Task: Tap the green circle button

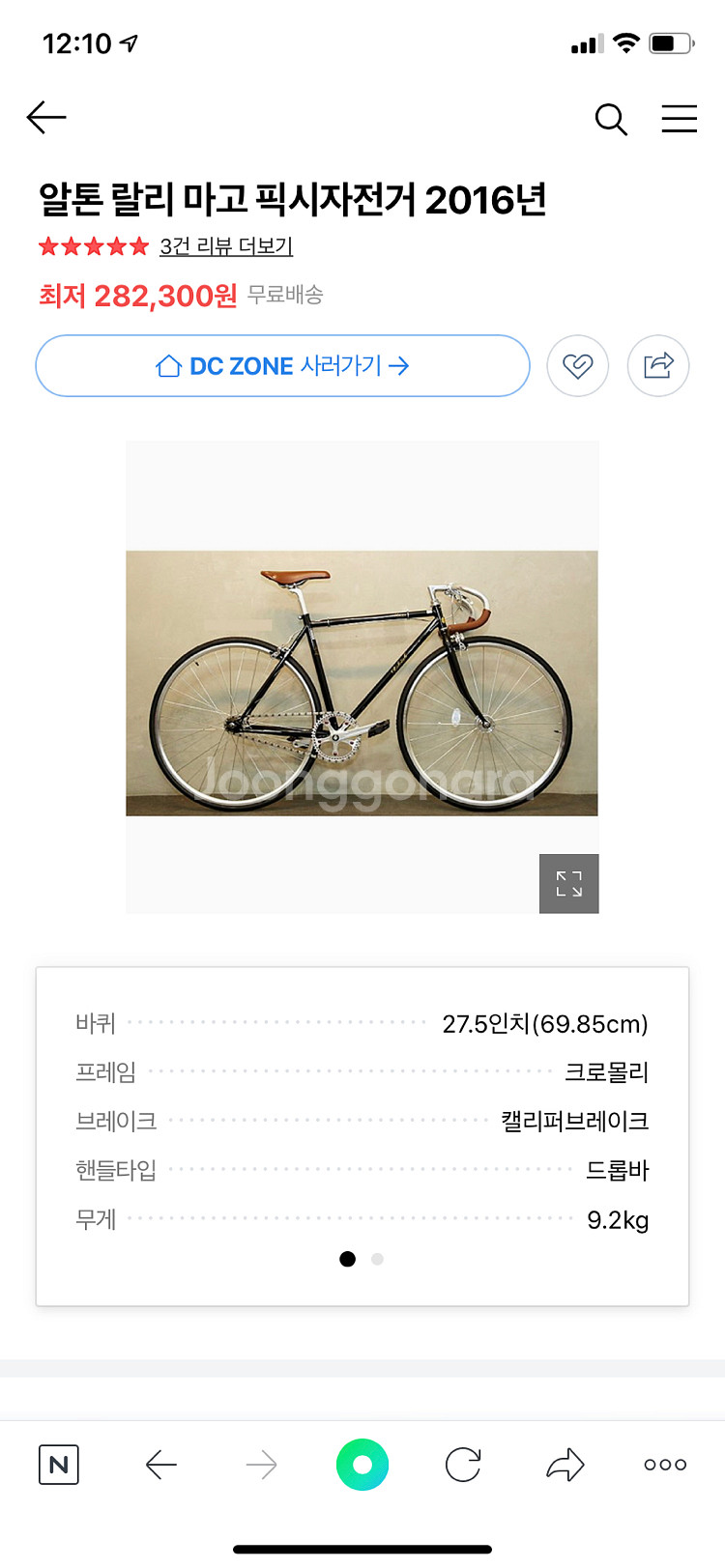Action: [x=362, y=1465]
